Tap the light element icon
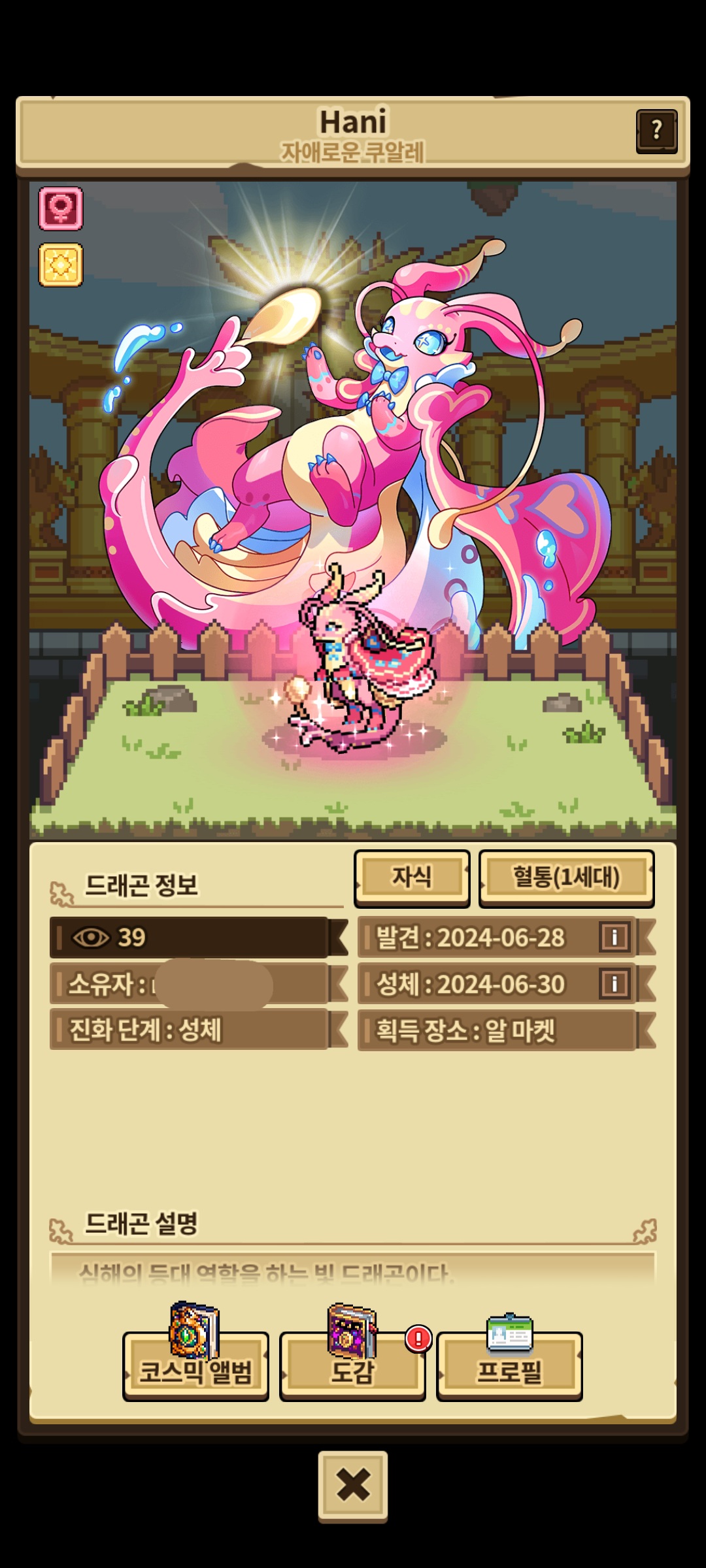Screen dimensions: 706x1568 [x=61, y=265]
